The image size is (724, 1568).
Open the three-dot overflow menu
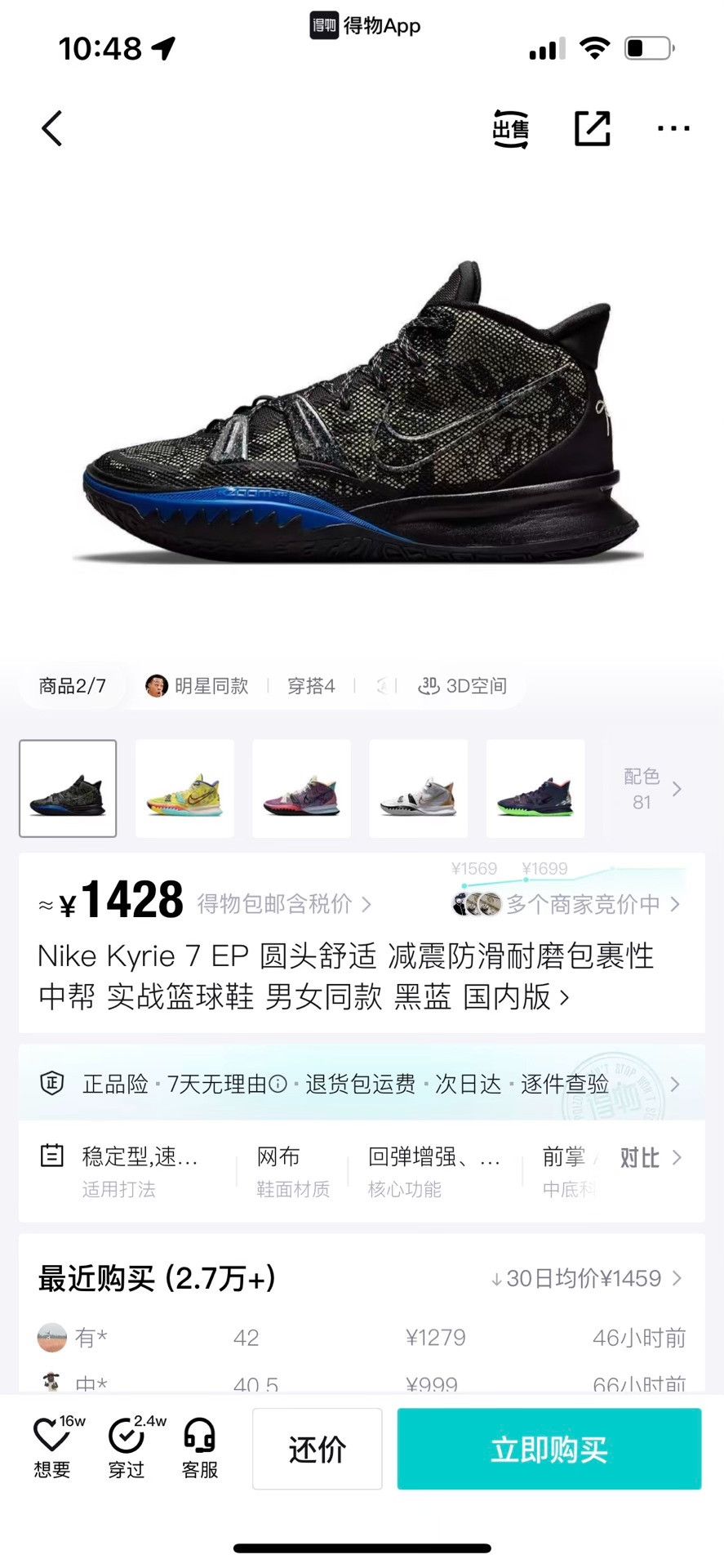coord(673,129)
